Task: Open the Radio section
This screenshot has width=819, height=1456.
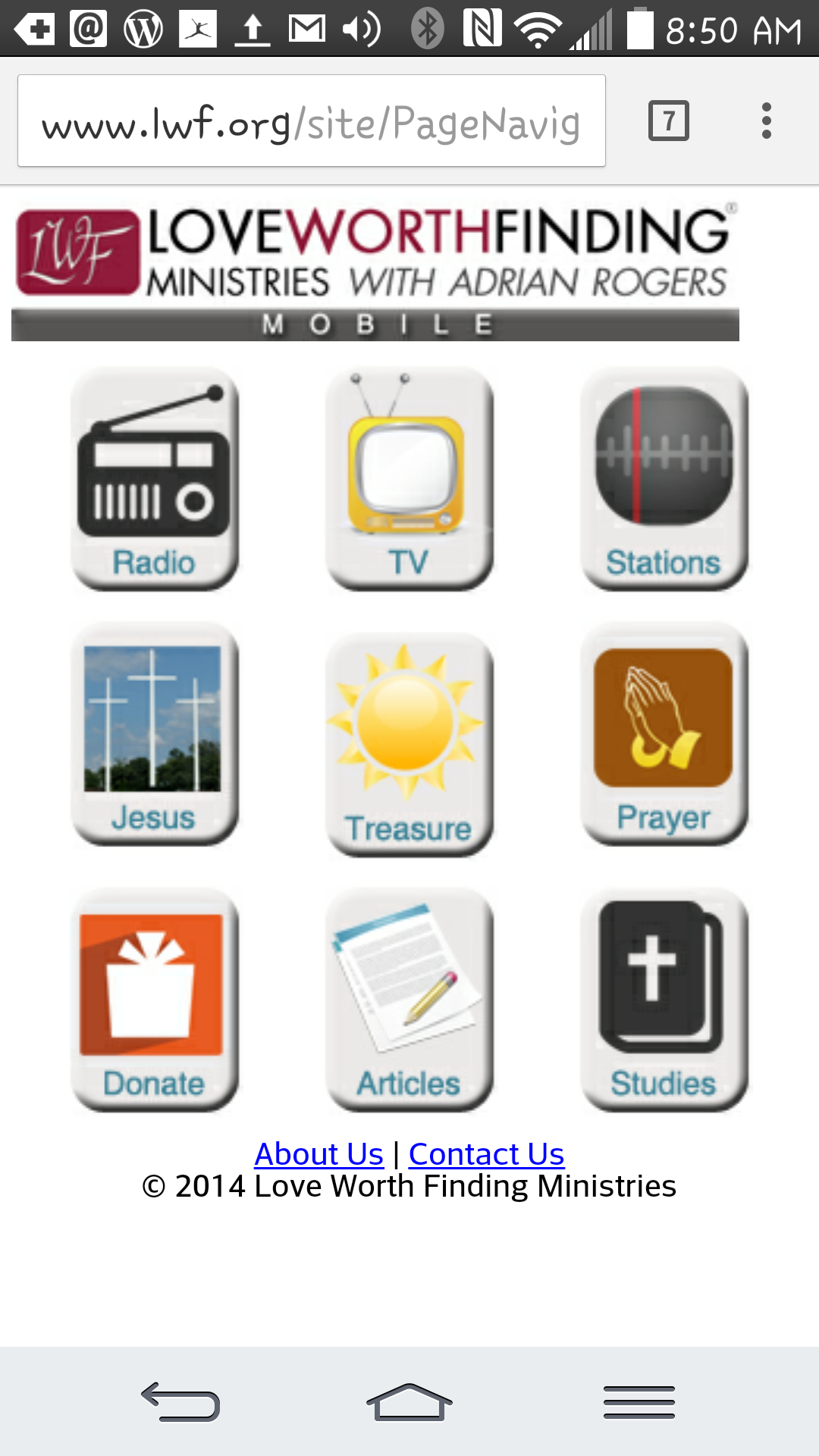Action: [155, 479]
